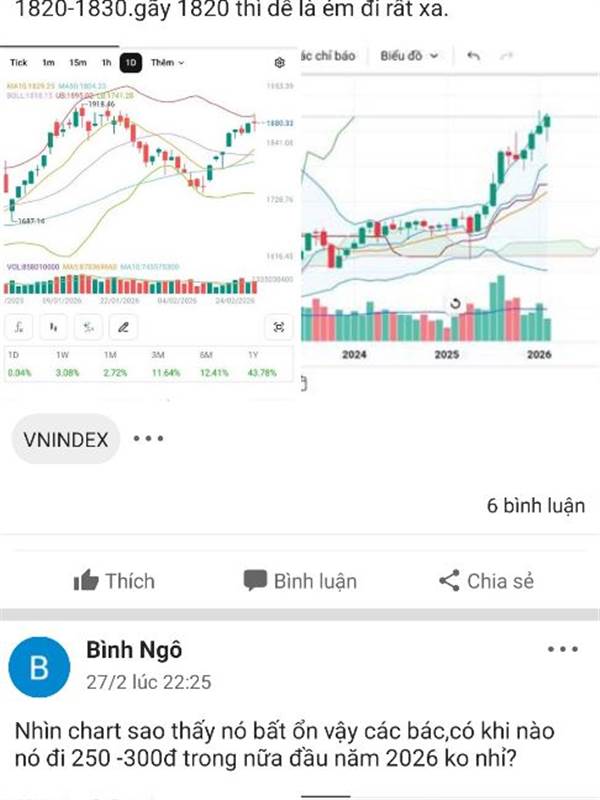Like the post with Thích

click(x=115, y=580)
